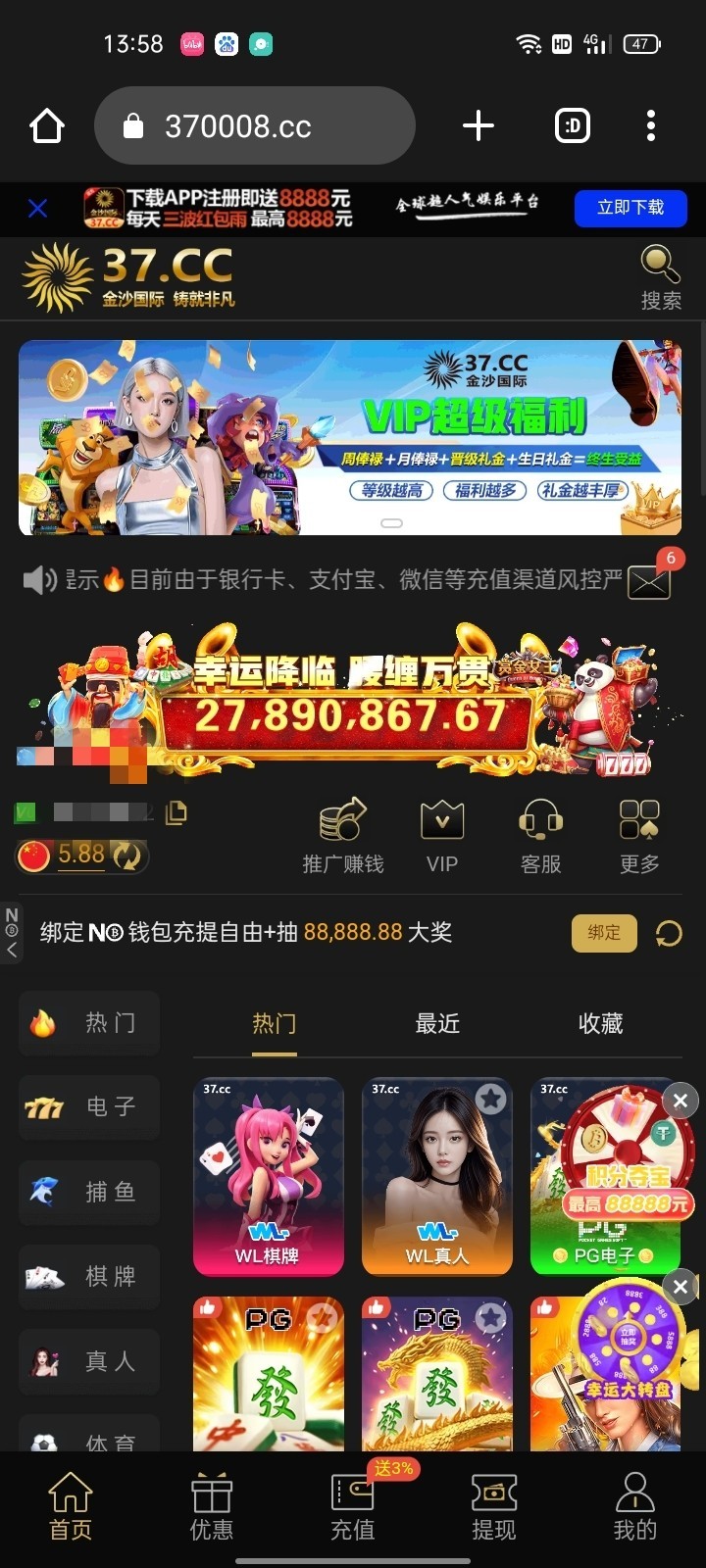Open the 370008.cc address bar
Image resolution: width=706 pixels, height=1568 pixels.
point(255,125)
